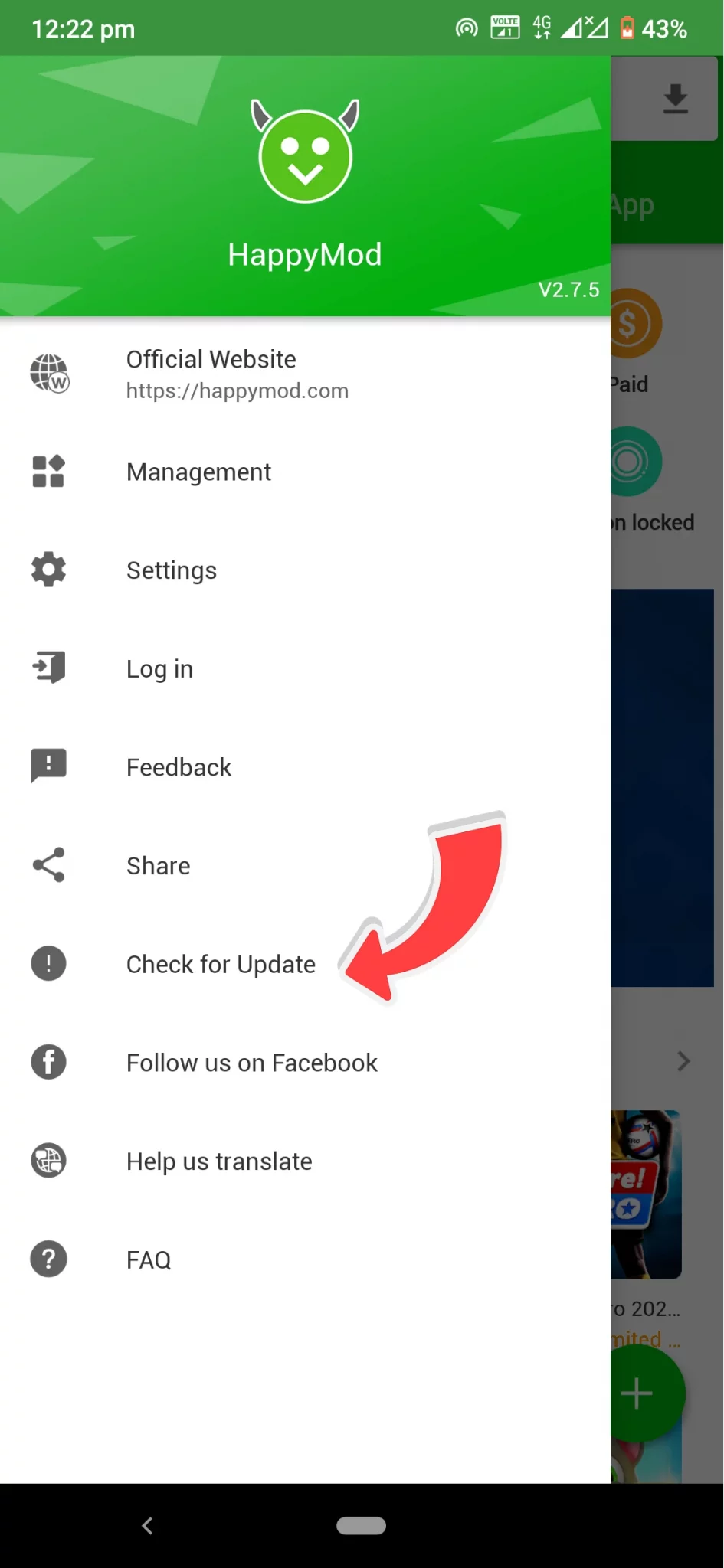Viewport: 724px width, 1568px height.
Task: Open Management from the drawer
Action: (305, 472)
